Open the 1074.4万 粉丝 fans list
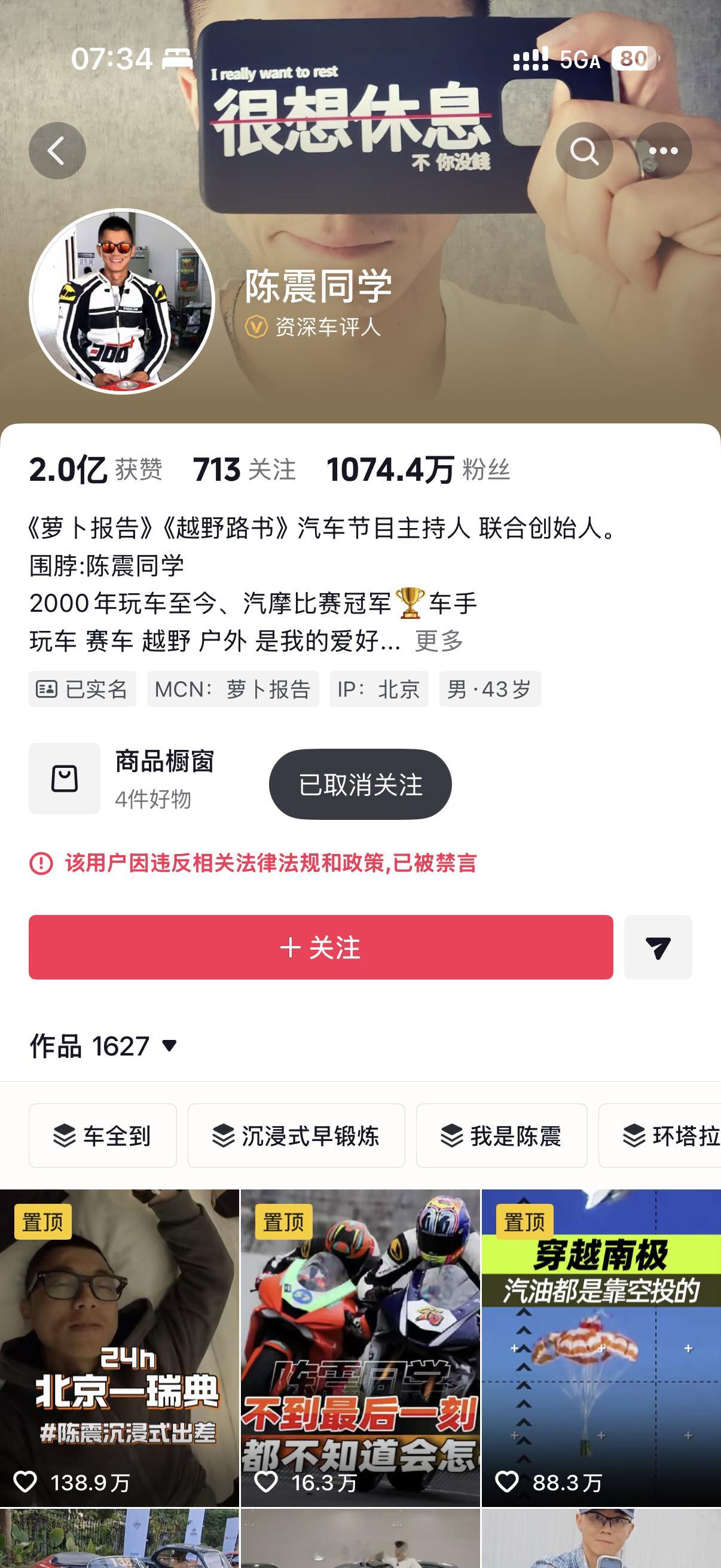Image resolution: width=721 pixels, height=1568 pixels. (x=418, y=471)
